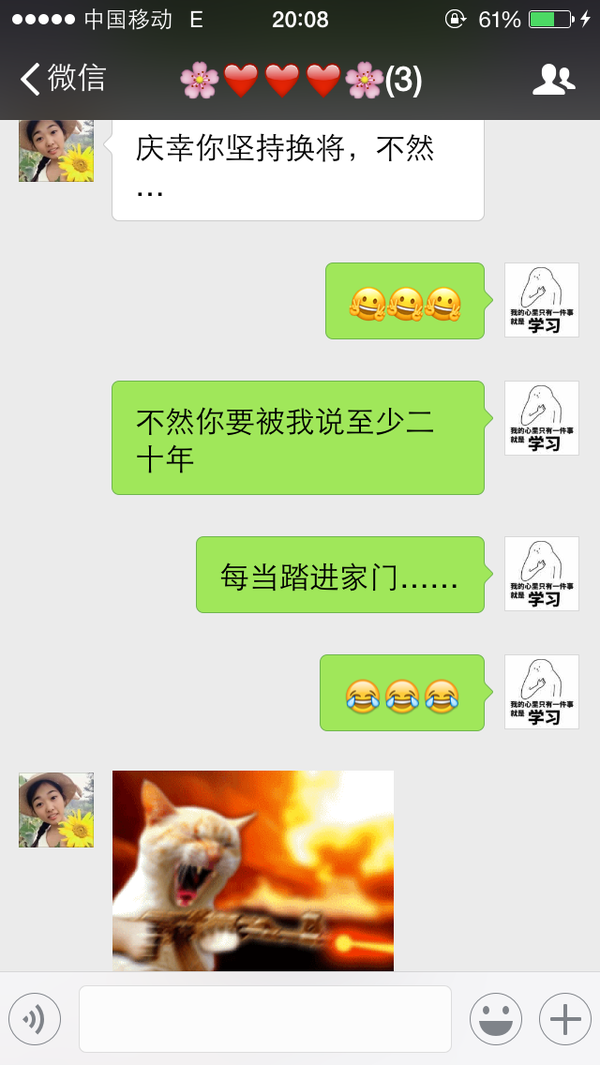Open the plus attachments menu
Viewport: 600px width, 1065px height.
tap(565, 1019)
